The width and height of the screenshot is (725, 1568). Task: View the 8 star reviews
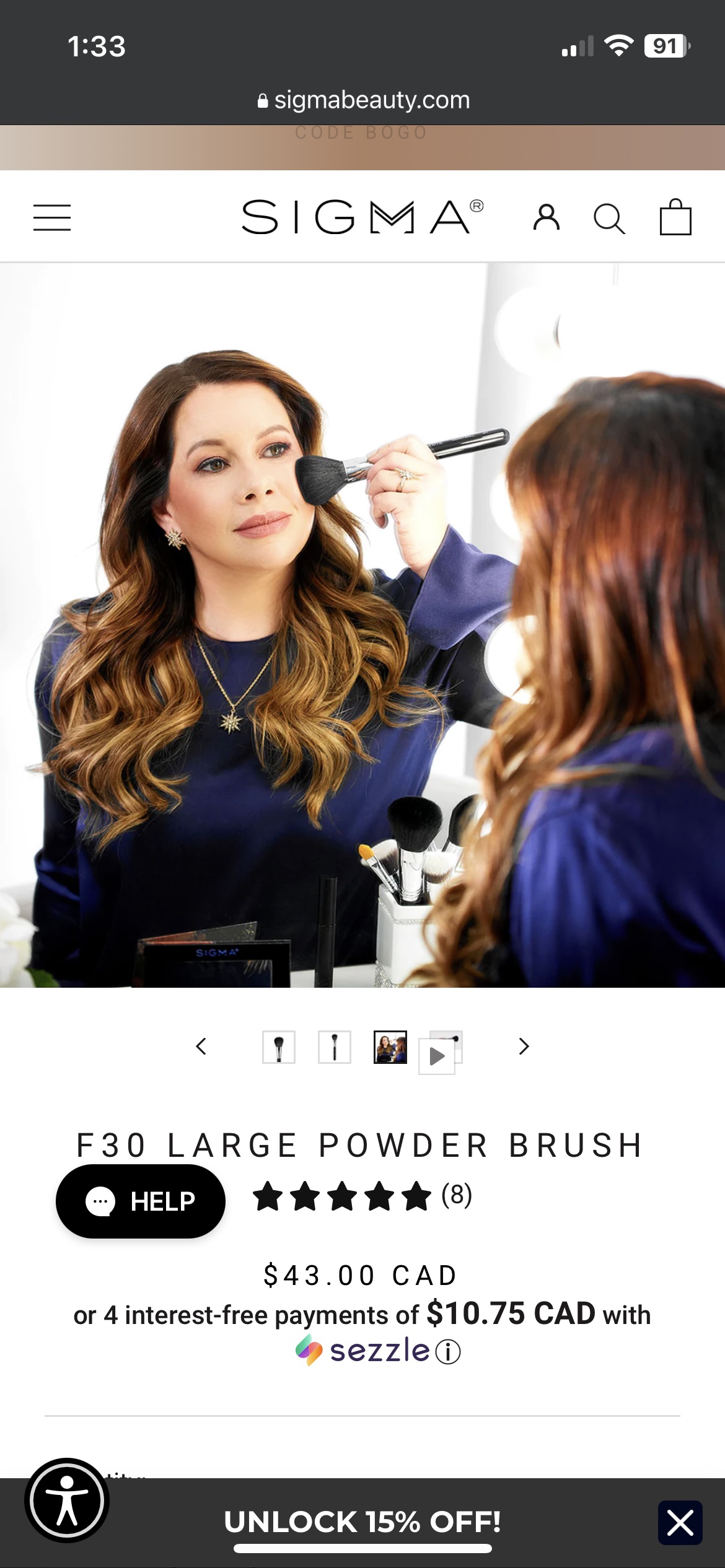[362, 1196]
